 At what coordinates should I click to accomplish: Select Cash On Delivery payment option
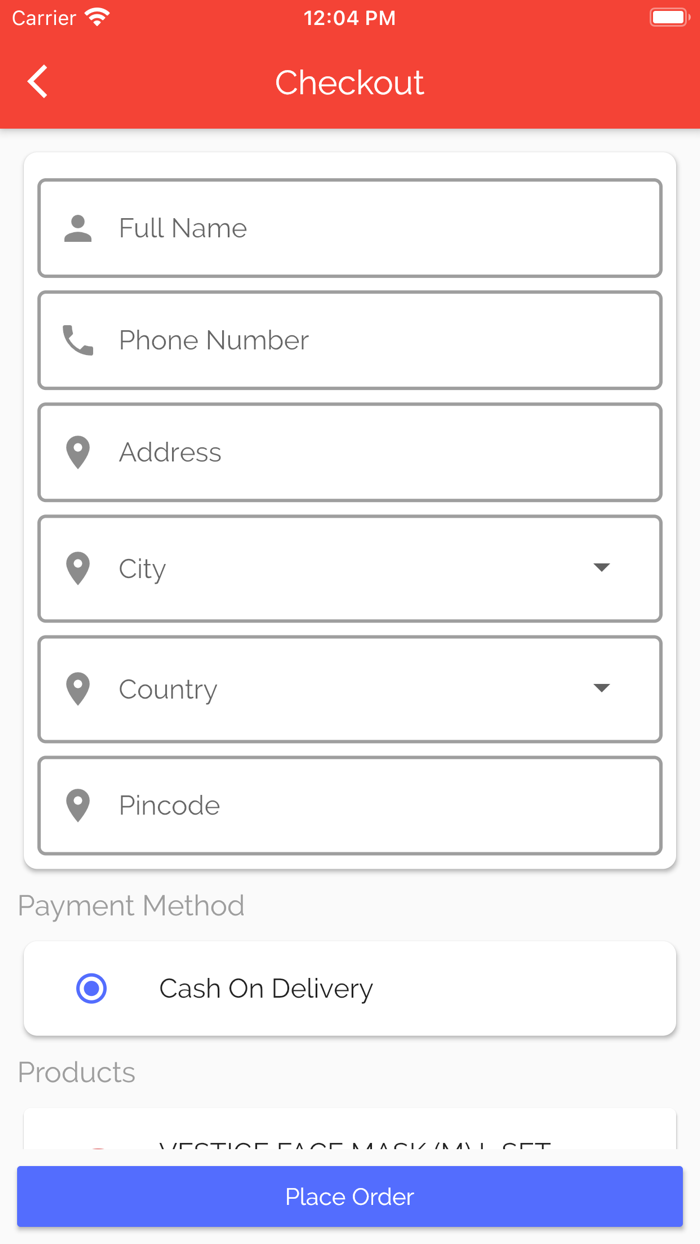[92, 989]
